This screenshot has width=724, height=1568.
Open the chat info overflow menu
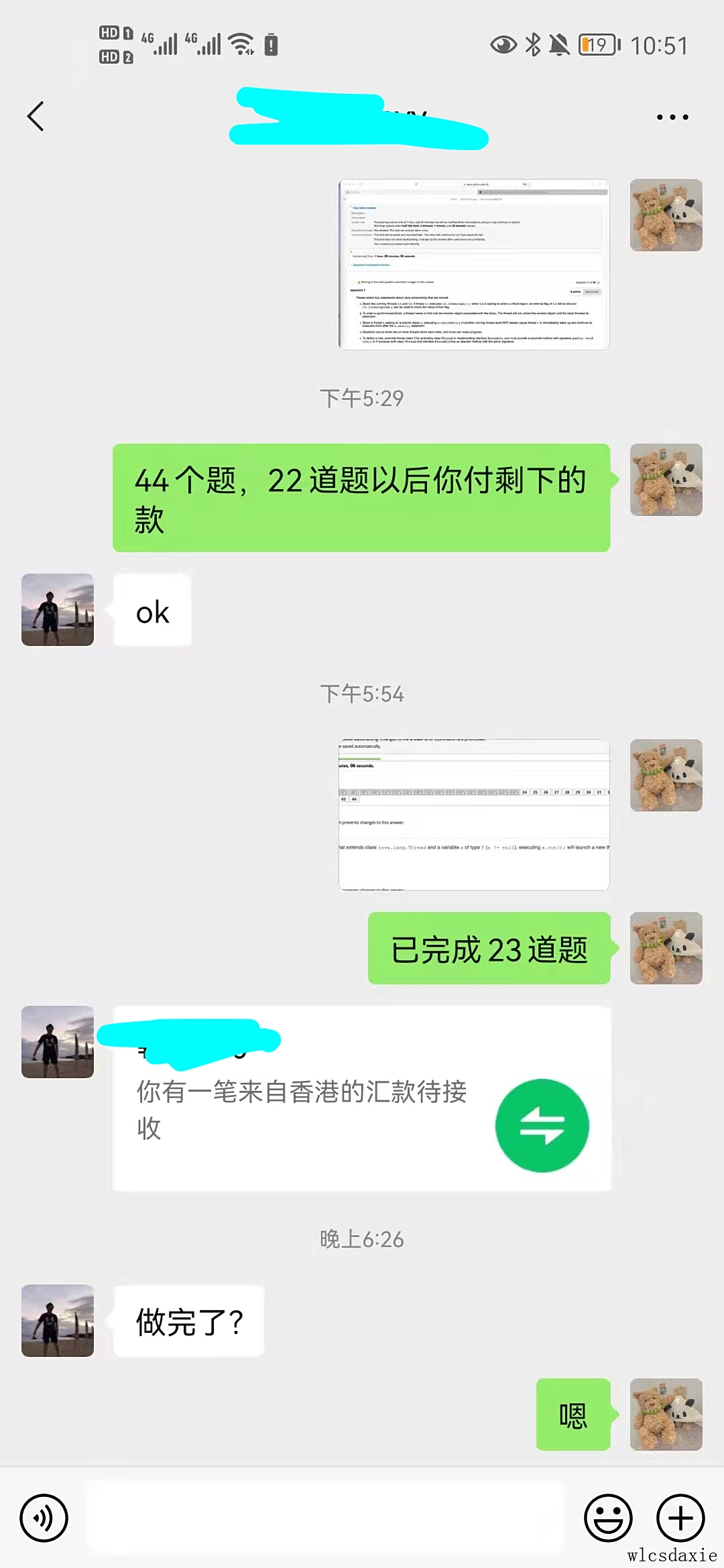click(x=672, y=117)
